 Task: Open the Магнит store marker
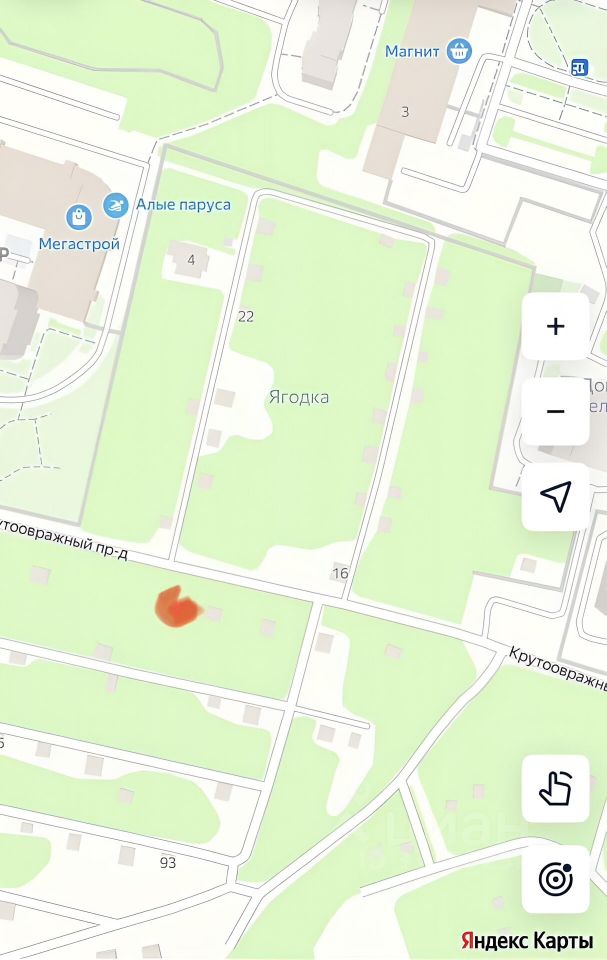click(x=459, y=51)
